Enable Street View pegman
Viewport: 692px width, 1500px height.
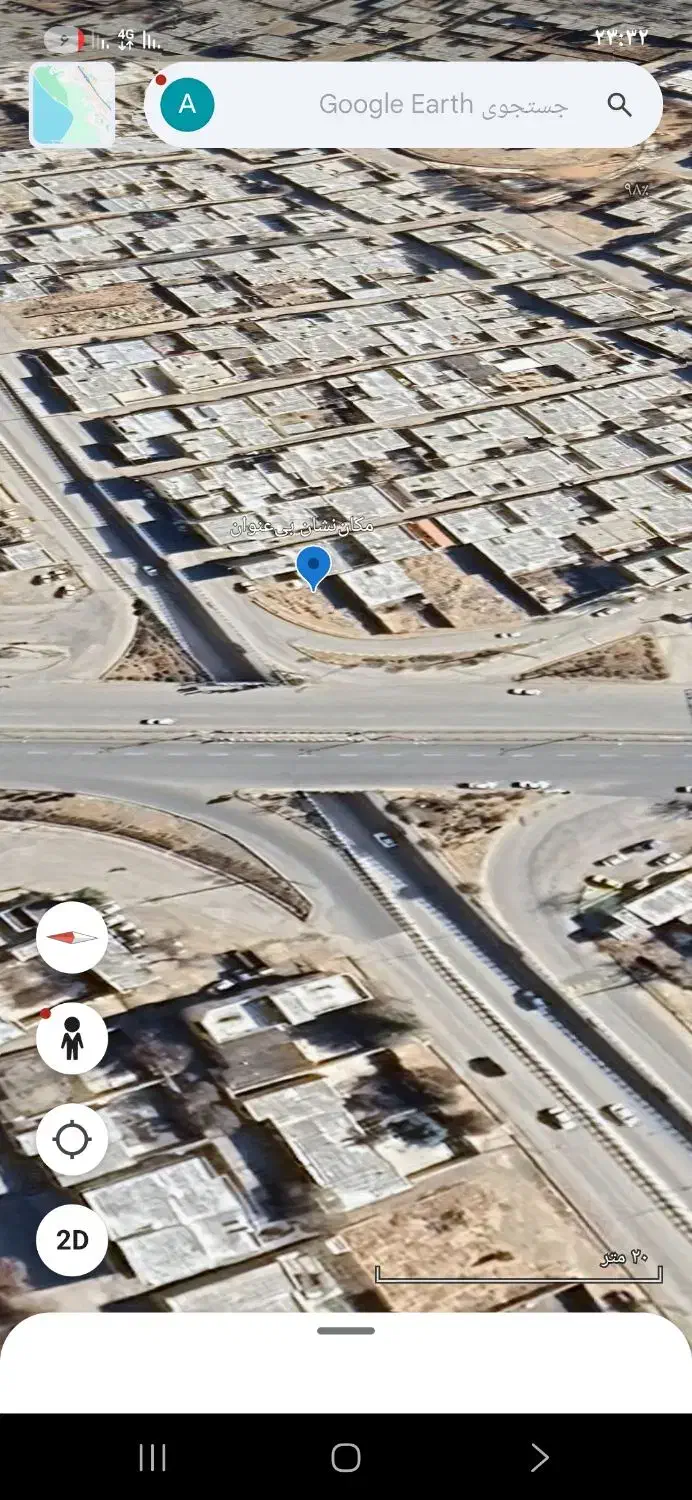click(x=72, y=1039)
